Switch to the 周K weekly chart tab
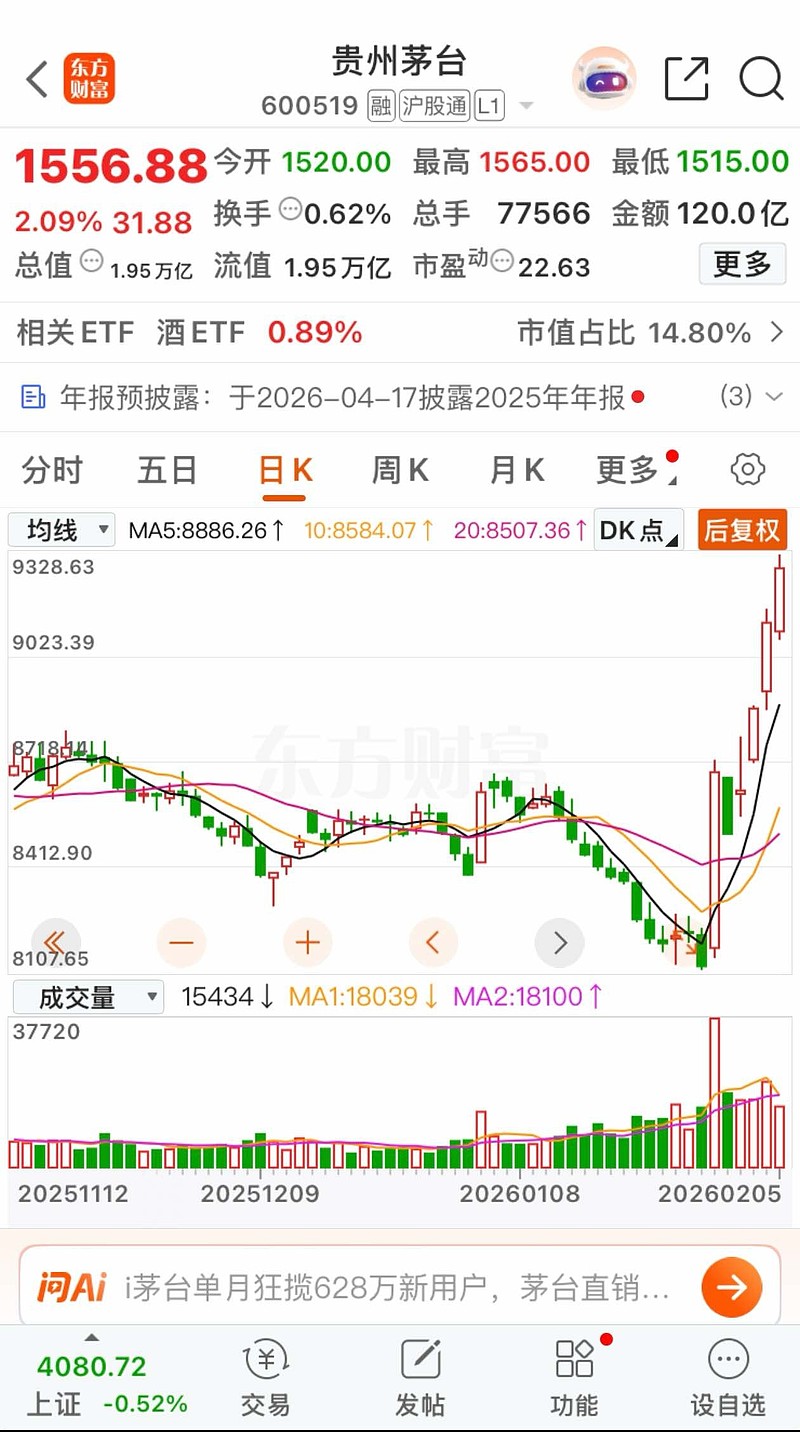The height and width of the screenshot is (1432, 800). (x=399, y=470)
